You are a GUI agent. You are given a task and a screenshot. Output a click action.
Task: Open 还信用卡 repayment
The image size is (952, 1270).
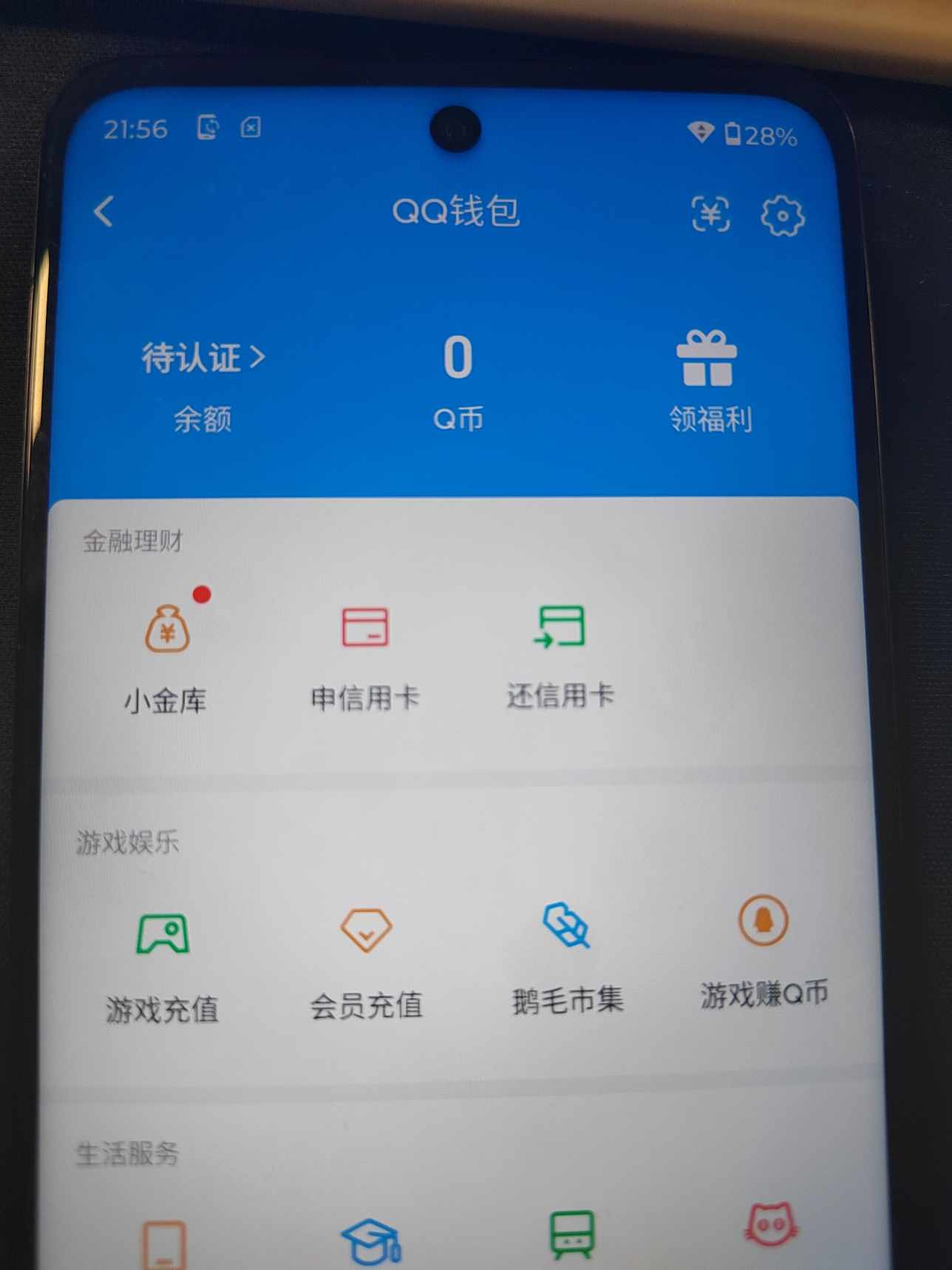(x=560, y=653)
